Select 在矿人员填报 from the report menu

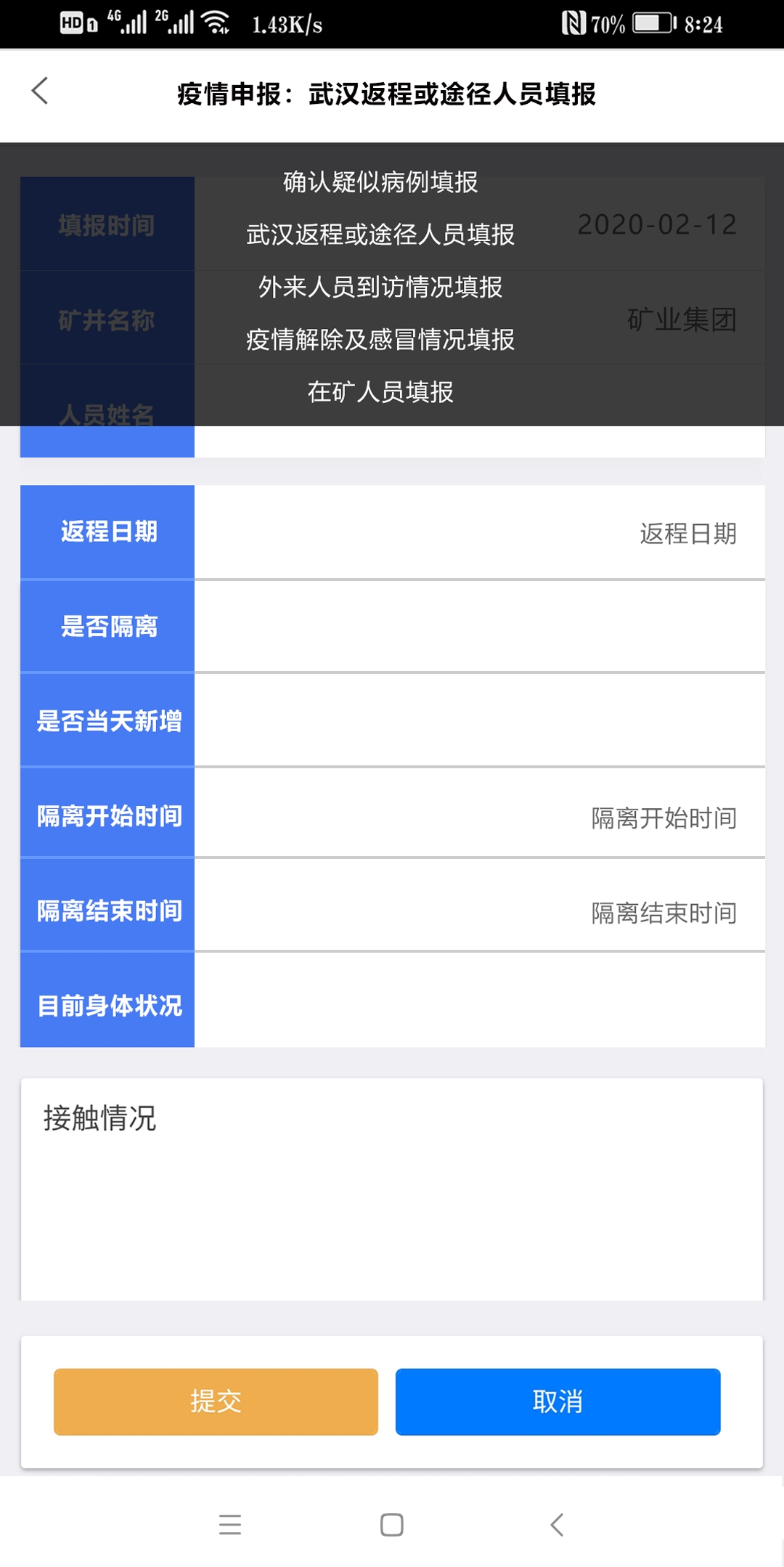tap(380, 391)
